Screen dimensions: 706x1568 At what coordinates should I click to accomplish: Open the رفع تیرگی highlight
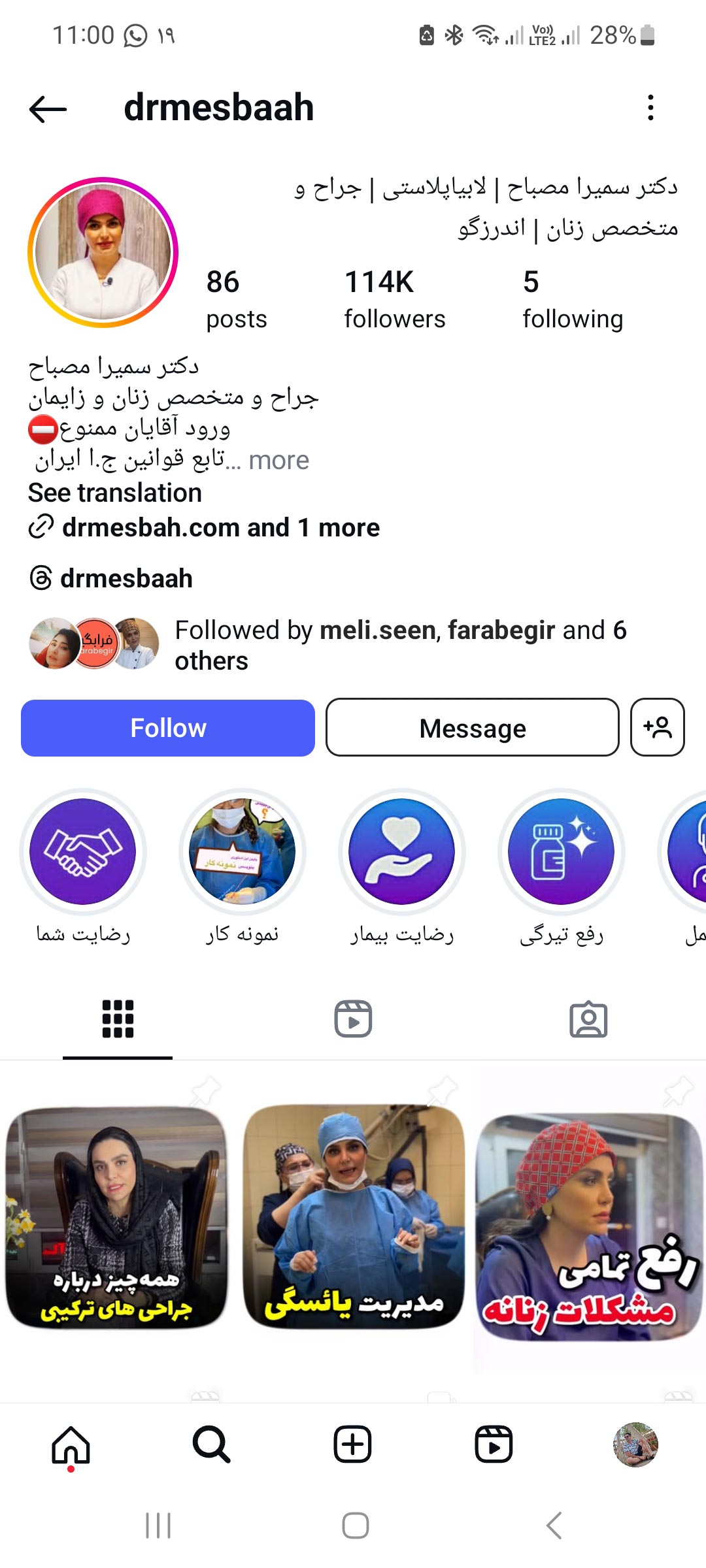coord(561,852)
